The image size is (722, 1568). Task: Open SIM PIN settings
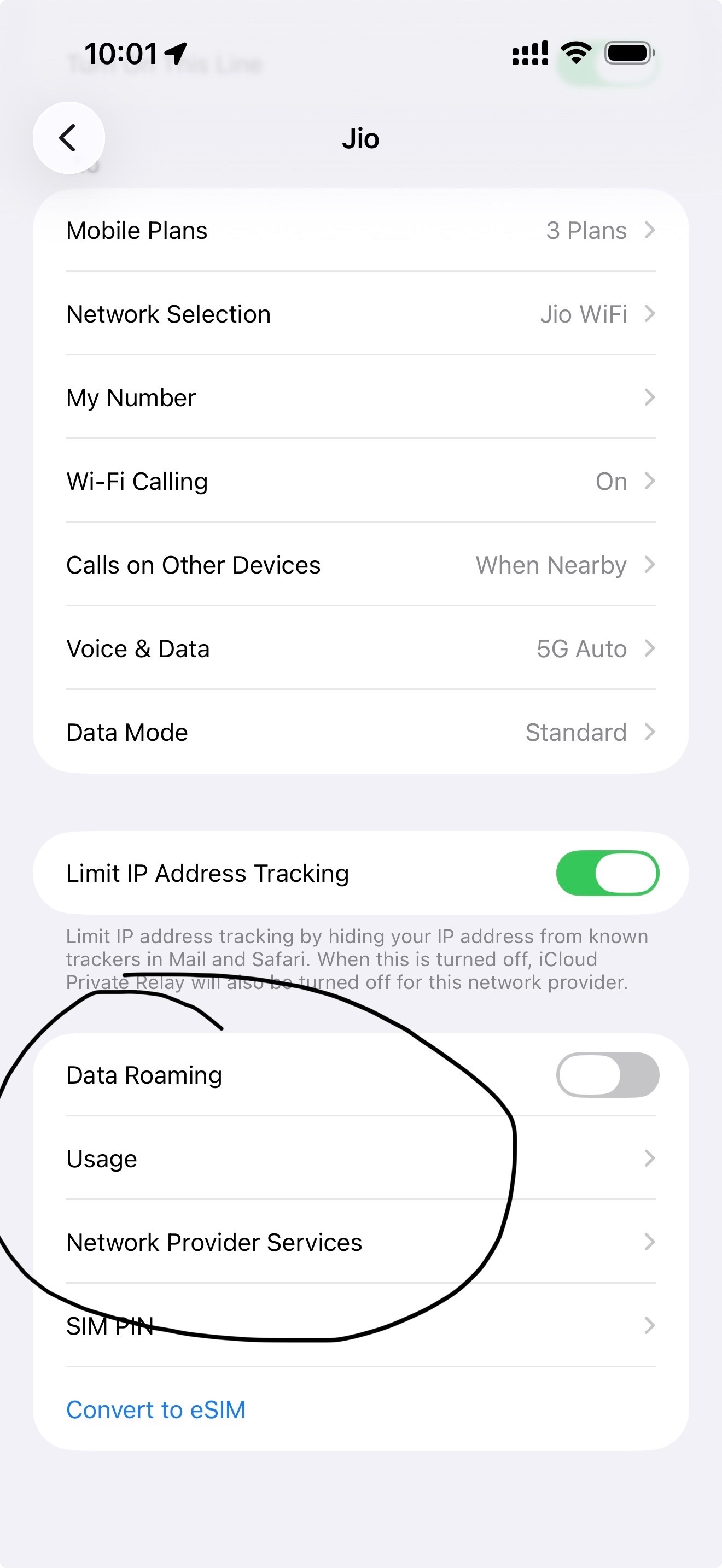pos(361,1326)
